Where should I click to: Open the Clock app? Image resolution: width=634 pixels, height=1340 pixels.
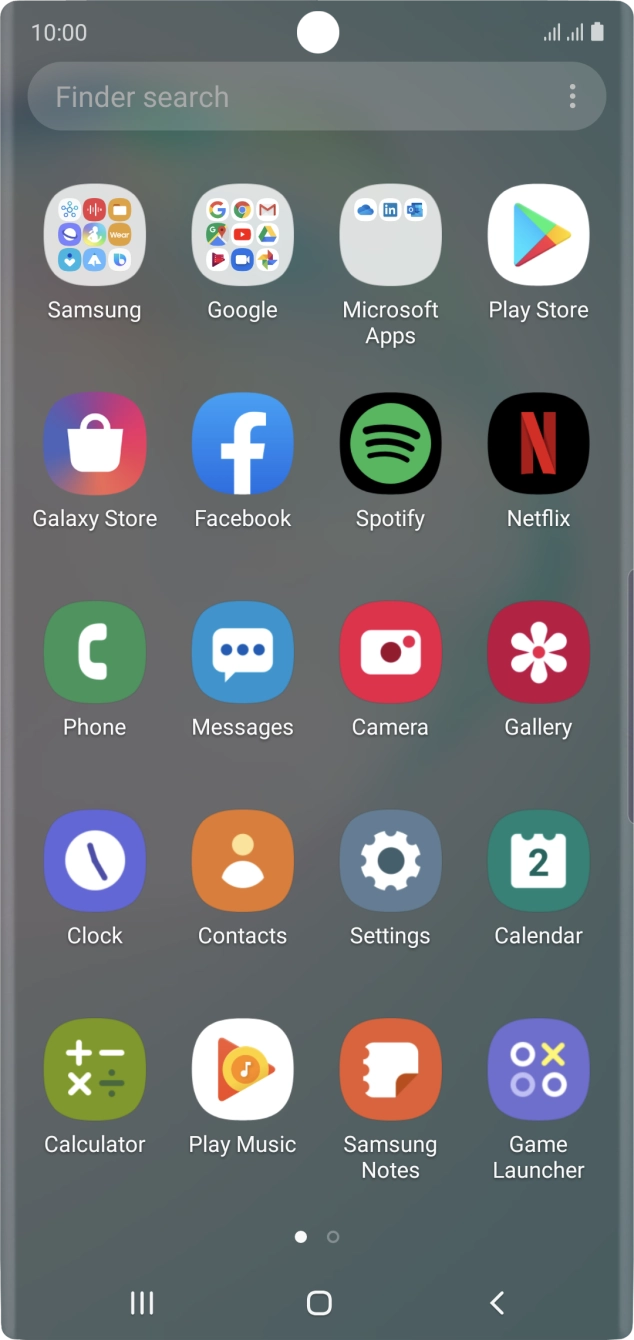95,861
